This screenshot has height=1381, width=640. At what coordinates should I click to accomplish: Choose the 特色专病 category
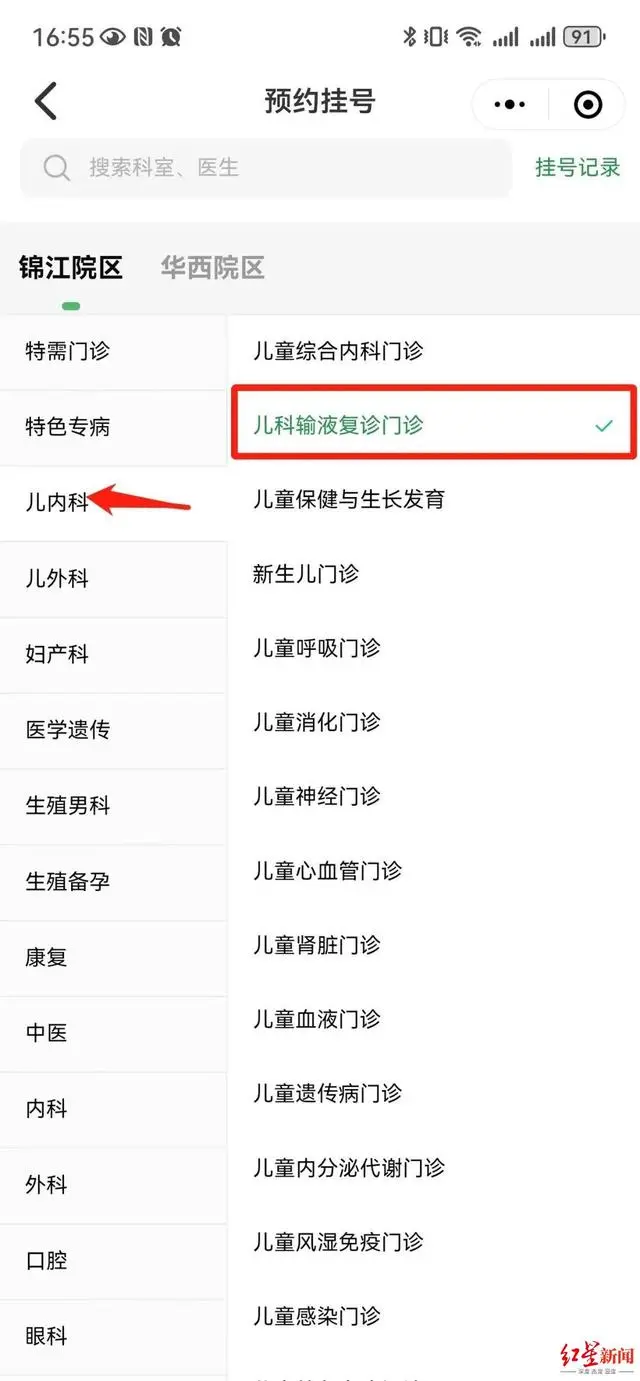[114, 428]
